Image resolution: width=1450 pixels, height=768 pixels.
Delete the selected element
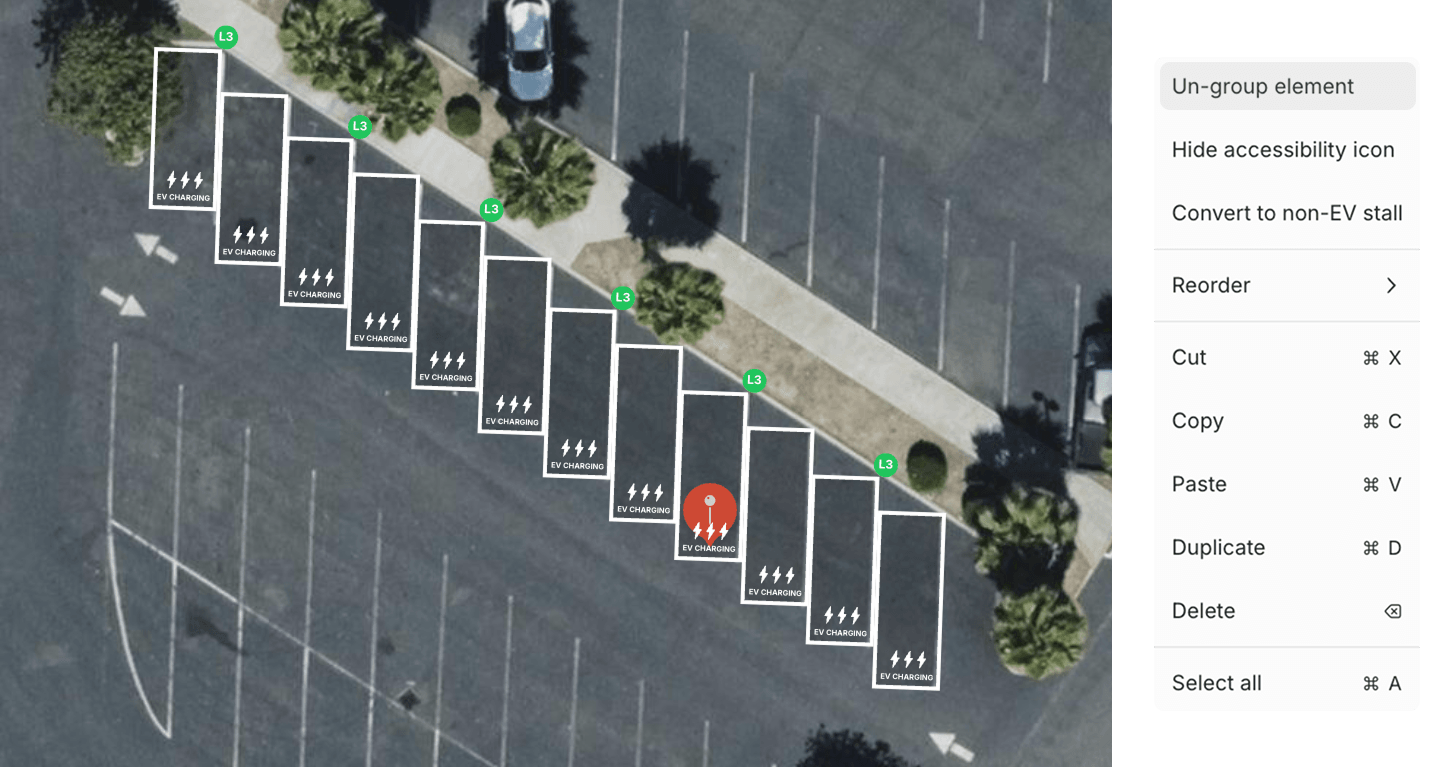point(1286,611)
